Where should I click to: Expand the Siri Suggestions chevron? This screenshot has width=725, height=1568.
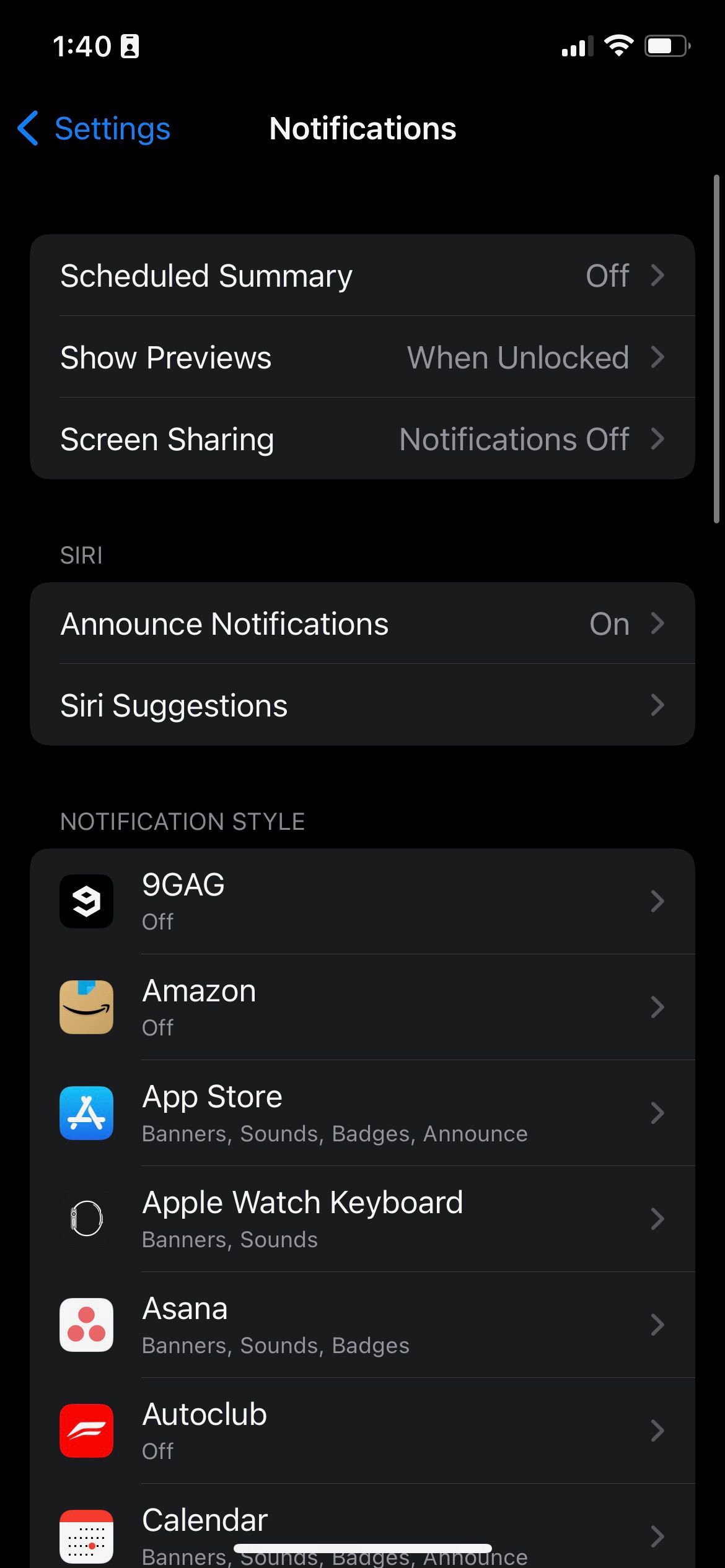tap(659, 705)
